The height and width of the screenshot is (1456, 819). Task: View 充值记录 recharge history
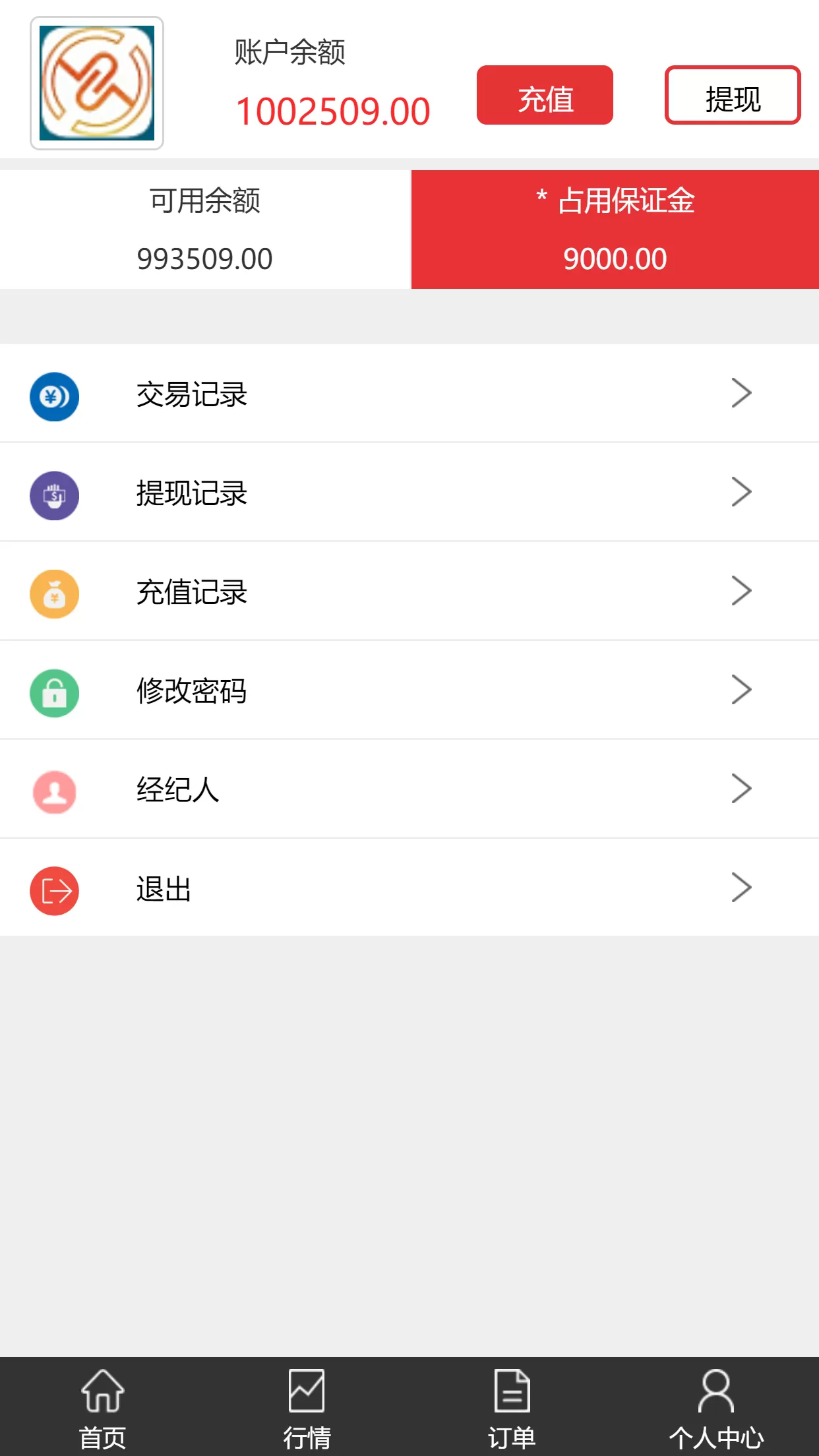409,591
